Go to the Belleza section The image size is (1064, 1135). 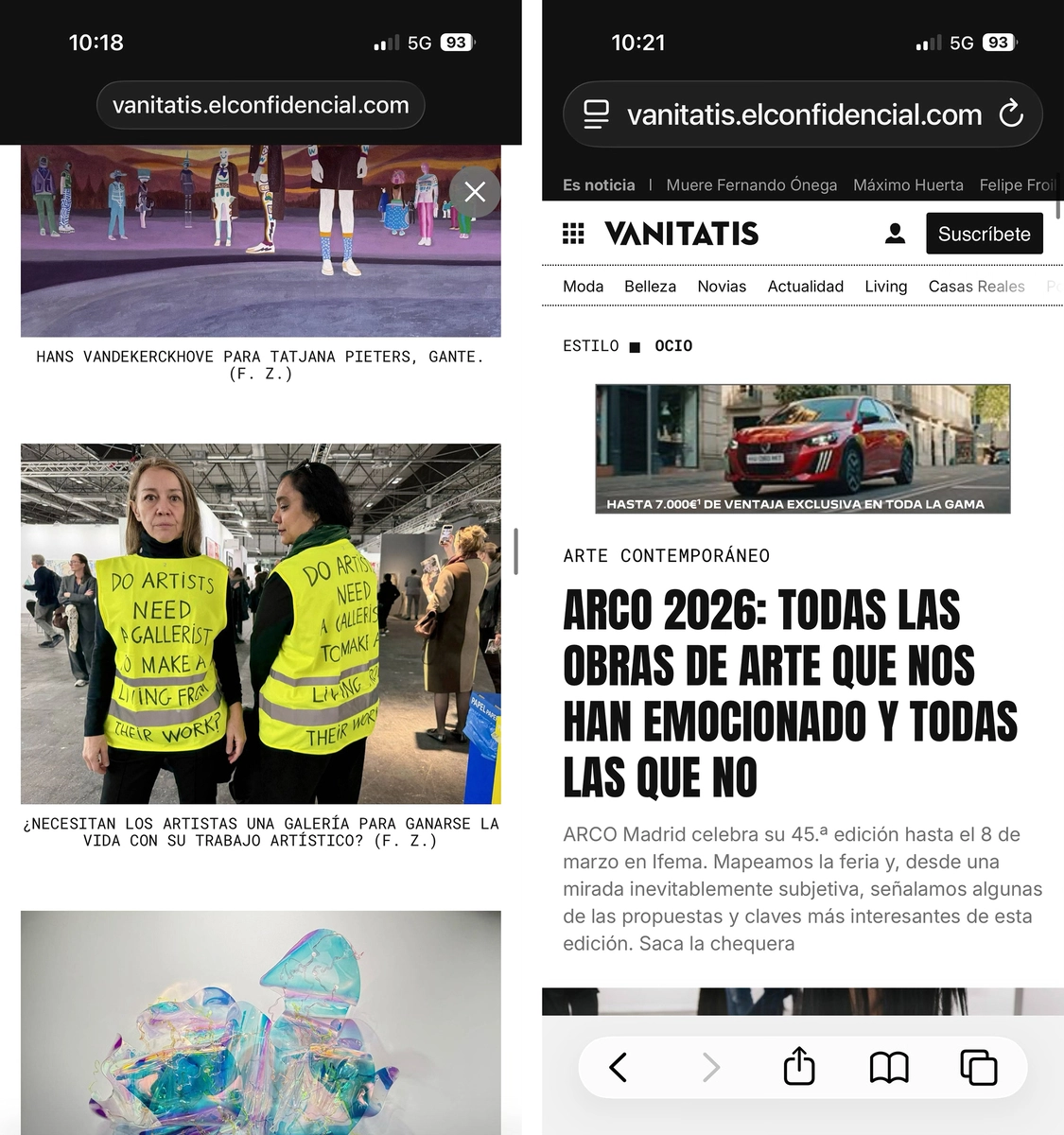(650, 287)
